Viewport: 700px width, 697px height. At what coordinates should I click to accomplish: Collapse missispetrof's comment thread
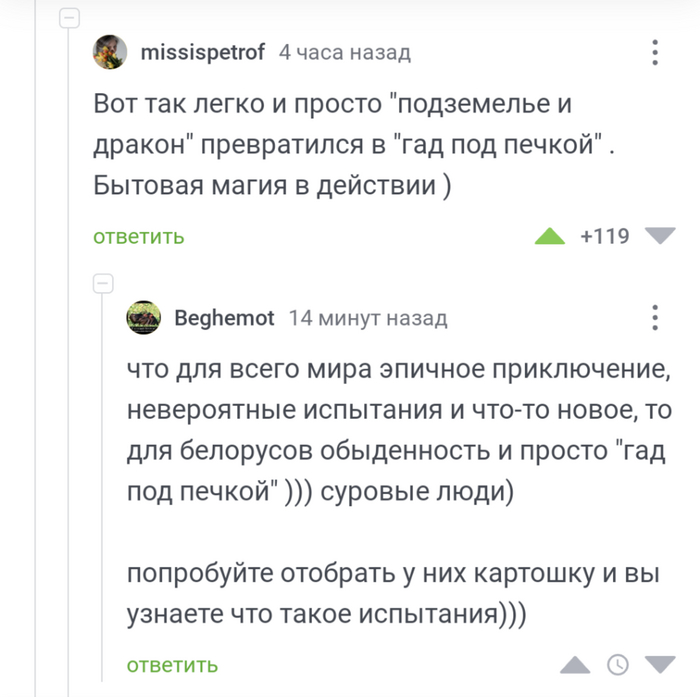coord(69,17)
